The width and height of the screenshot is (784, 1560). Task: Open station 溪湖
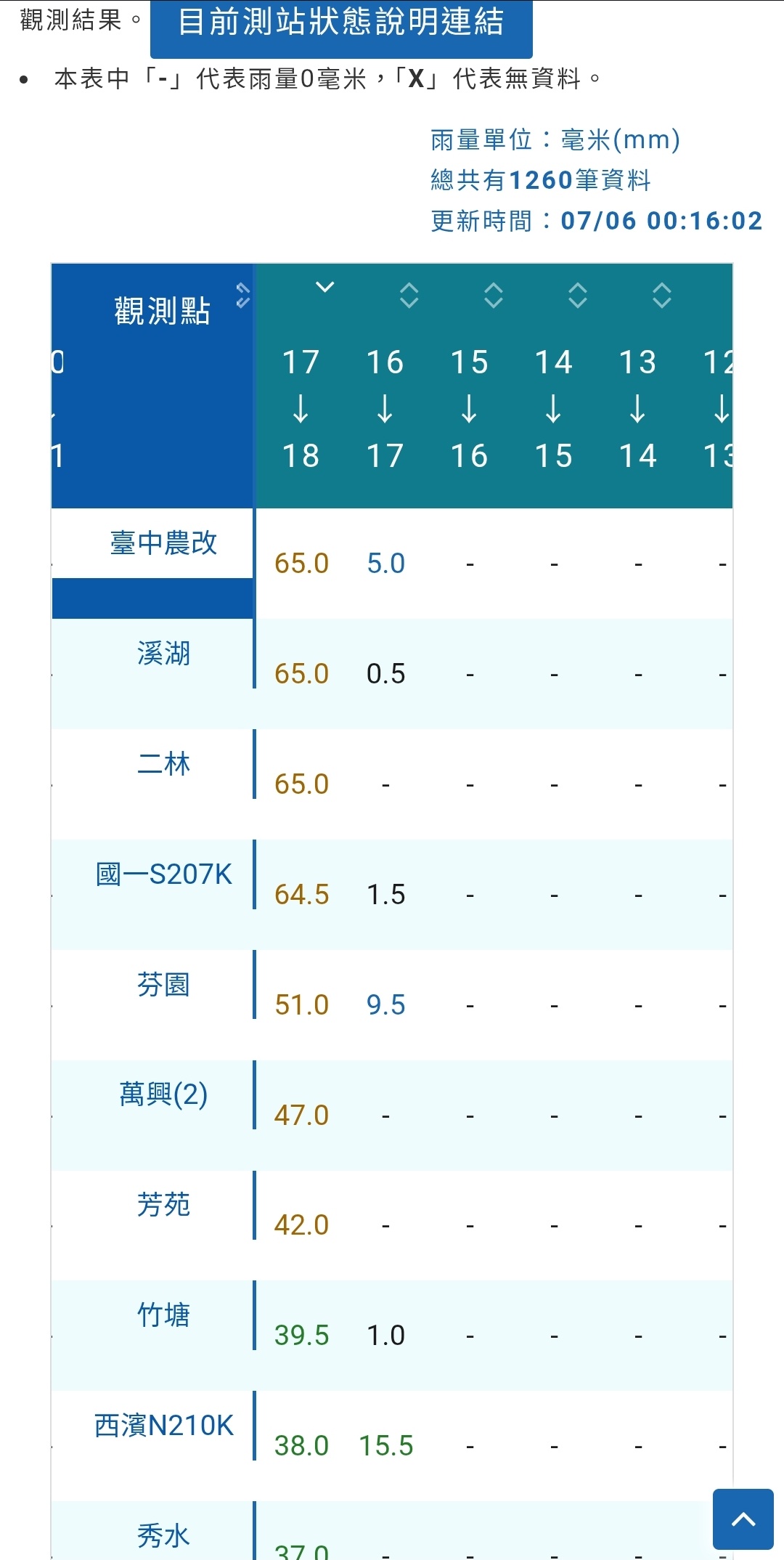[x=163, y=654]
